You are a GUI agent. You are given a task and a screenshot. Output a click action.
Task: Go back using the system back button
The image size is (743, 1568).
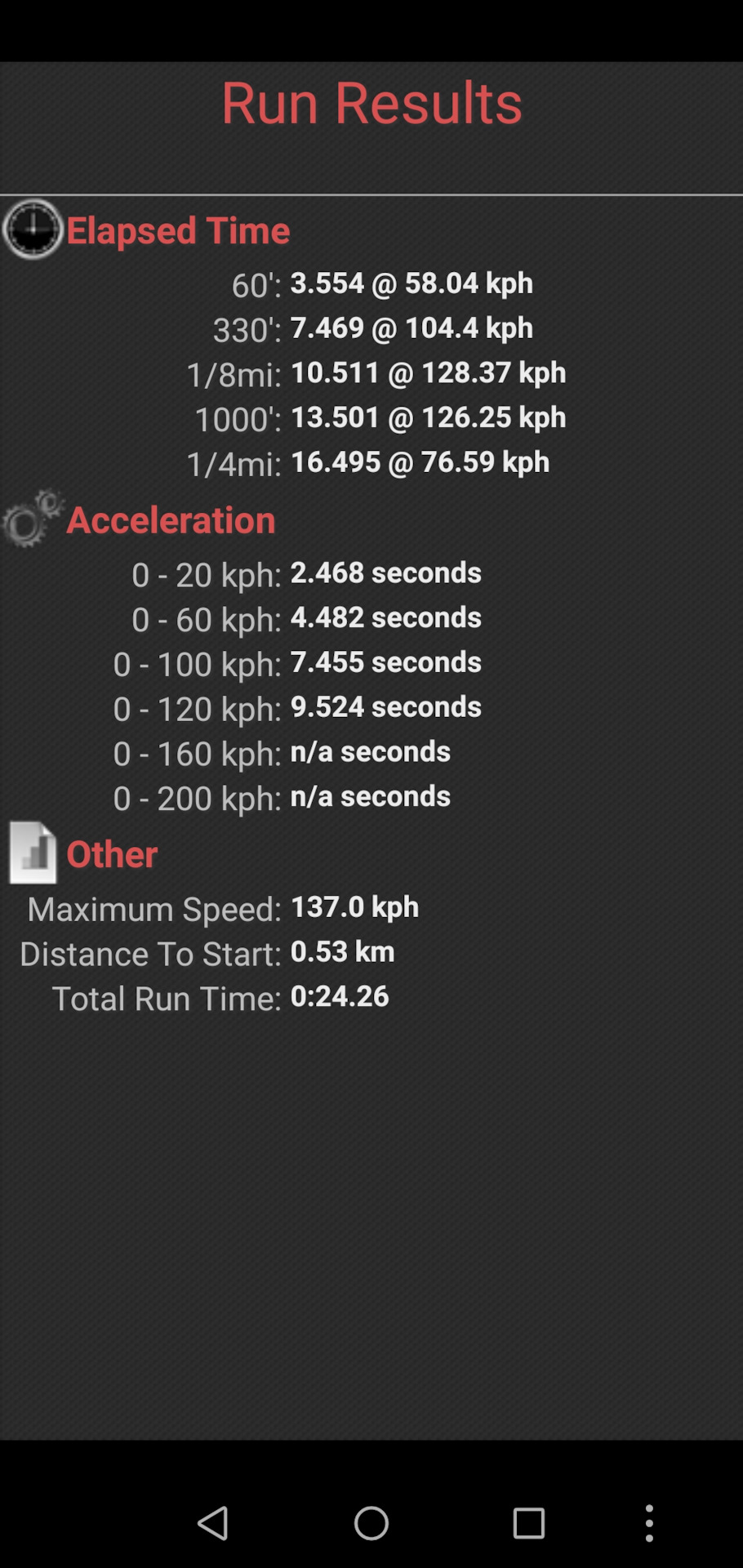[214, 1523]
